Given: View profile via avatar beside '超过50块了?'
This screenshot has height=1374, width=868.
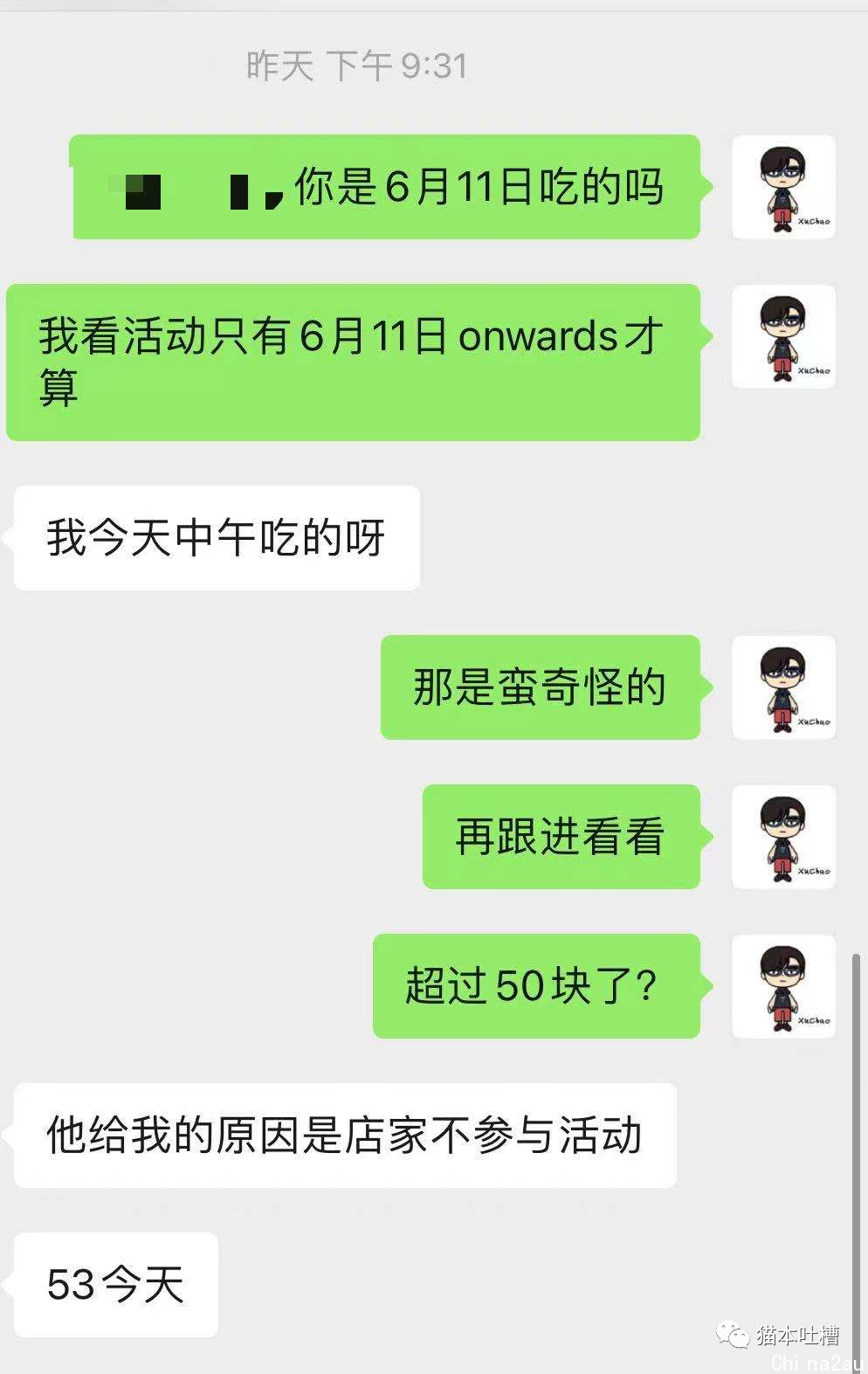Looking at the screenshot, I should [x=783, y=986].
